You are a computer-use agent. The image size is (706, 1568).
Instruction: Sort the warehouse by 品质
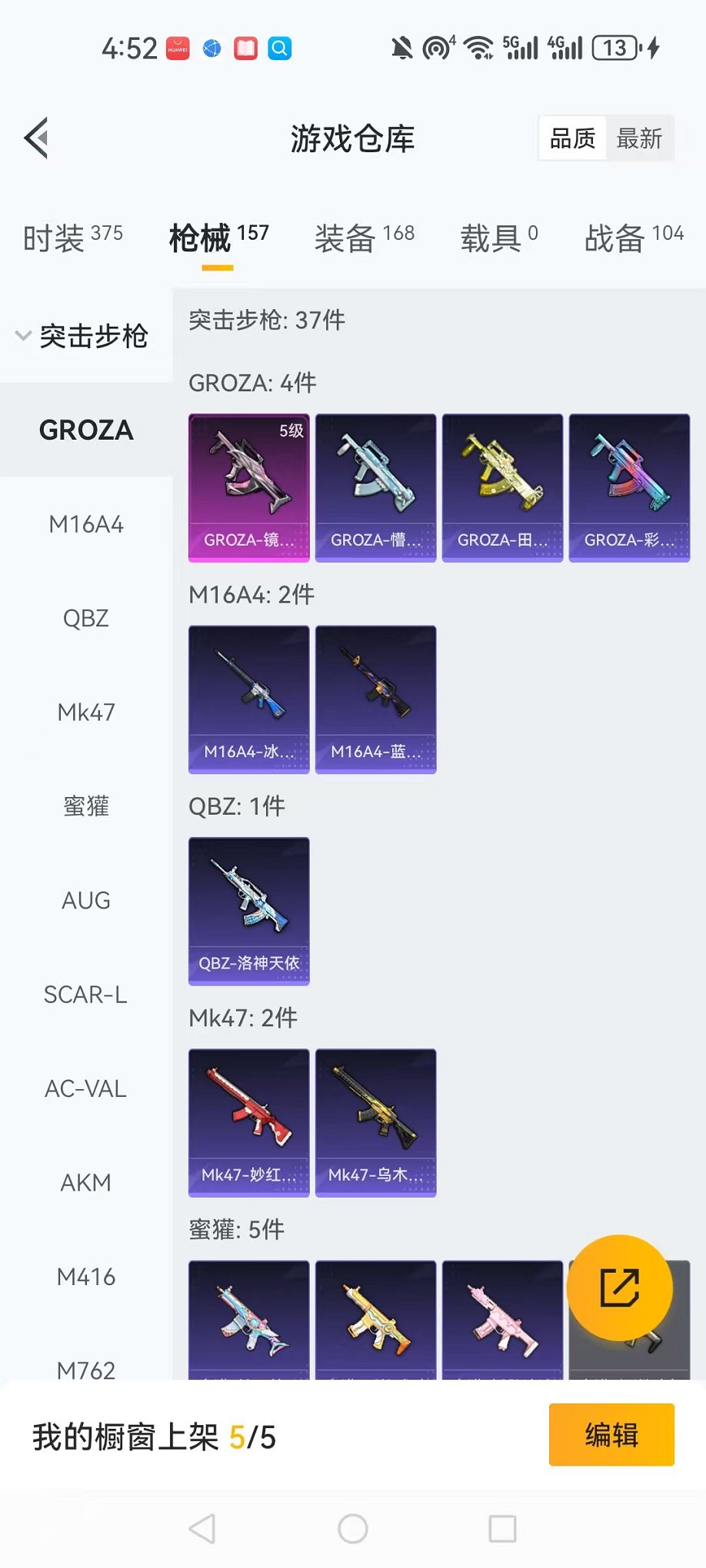click(573, 138)
